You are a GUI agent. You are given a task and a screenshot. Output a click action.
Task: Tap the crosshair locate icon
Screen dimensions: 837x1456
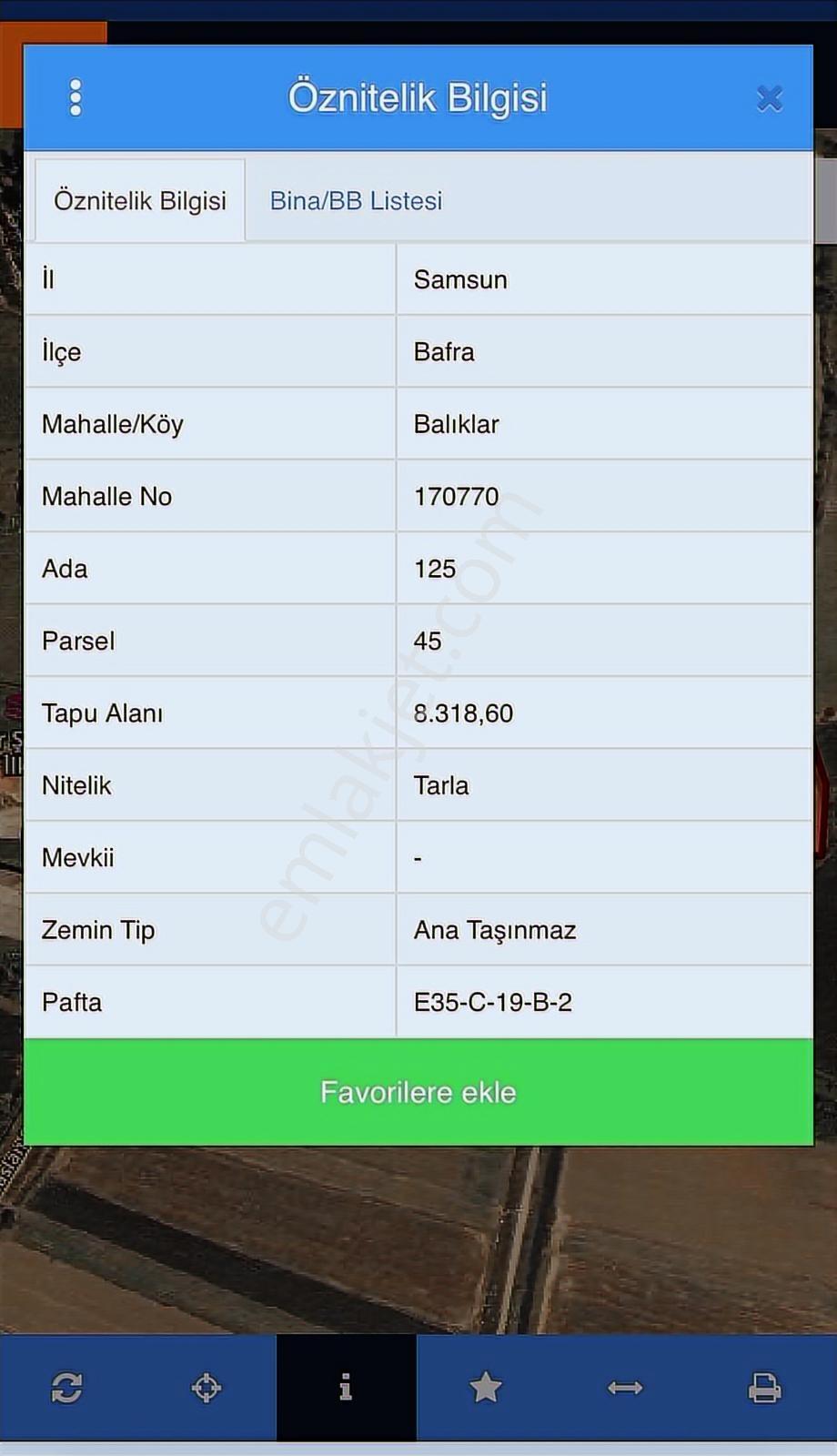tap(207, 1388)
